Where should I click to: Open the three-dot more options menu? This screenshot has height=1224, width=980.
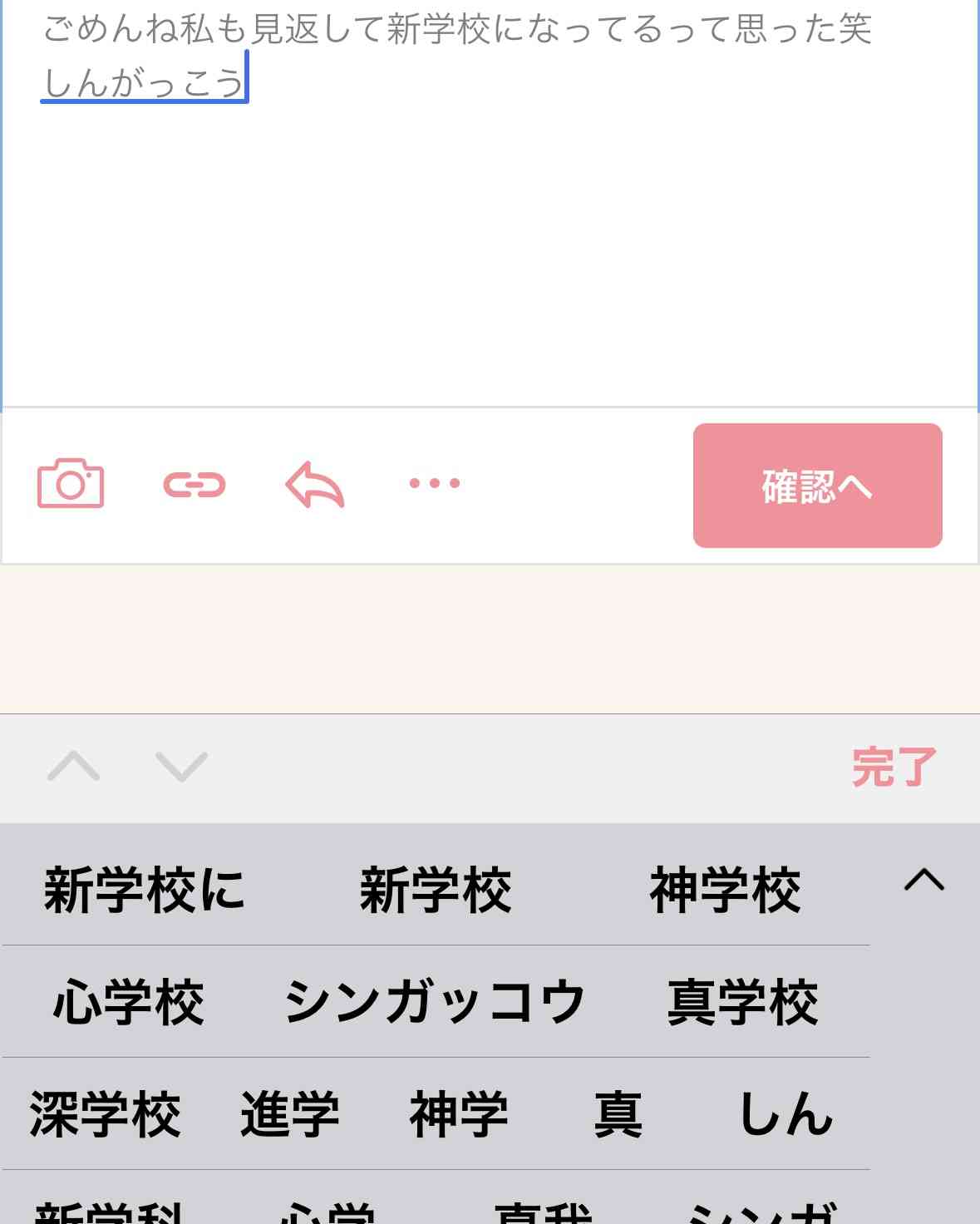point(435,483)
